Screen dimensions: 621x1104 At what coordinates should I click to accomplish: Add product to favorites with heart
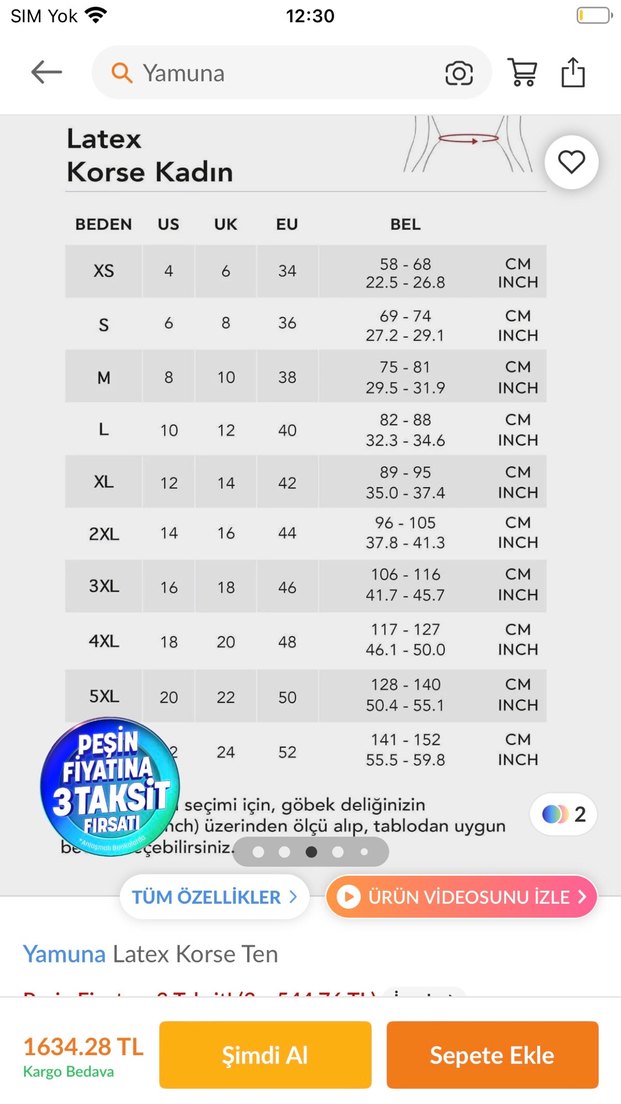[571, 162]
